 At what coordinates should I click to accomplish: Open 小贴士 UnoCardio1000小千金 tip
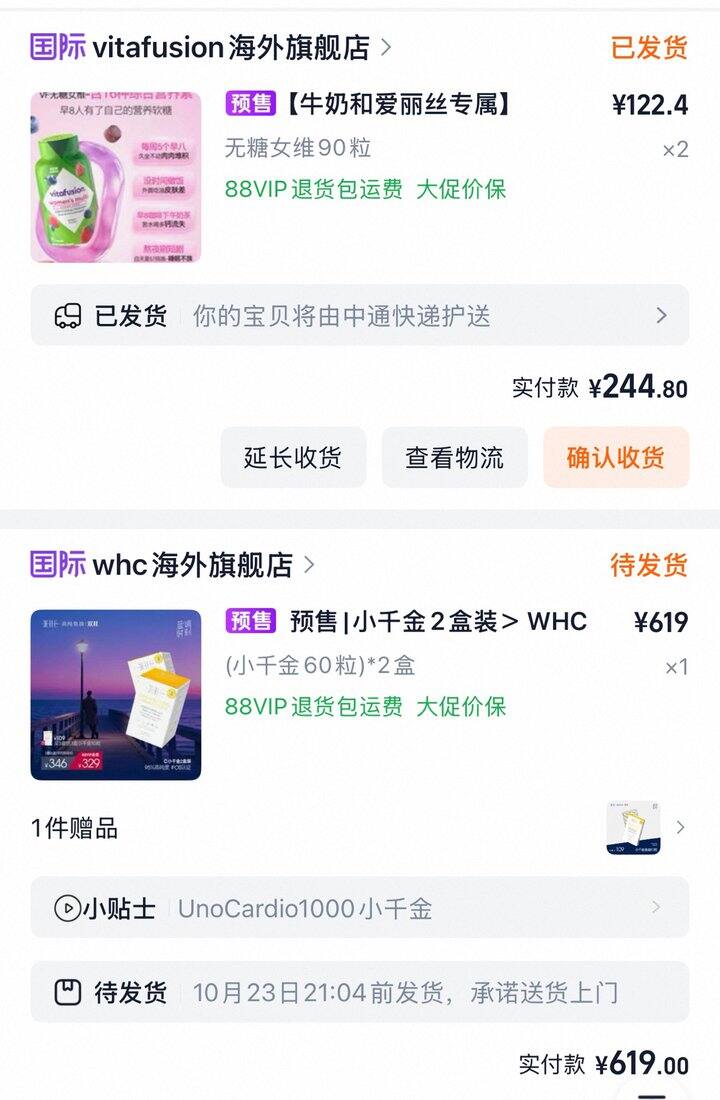359,908
